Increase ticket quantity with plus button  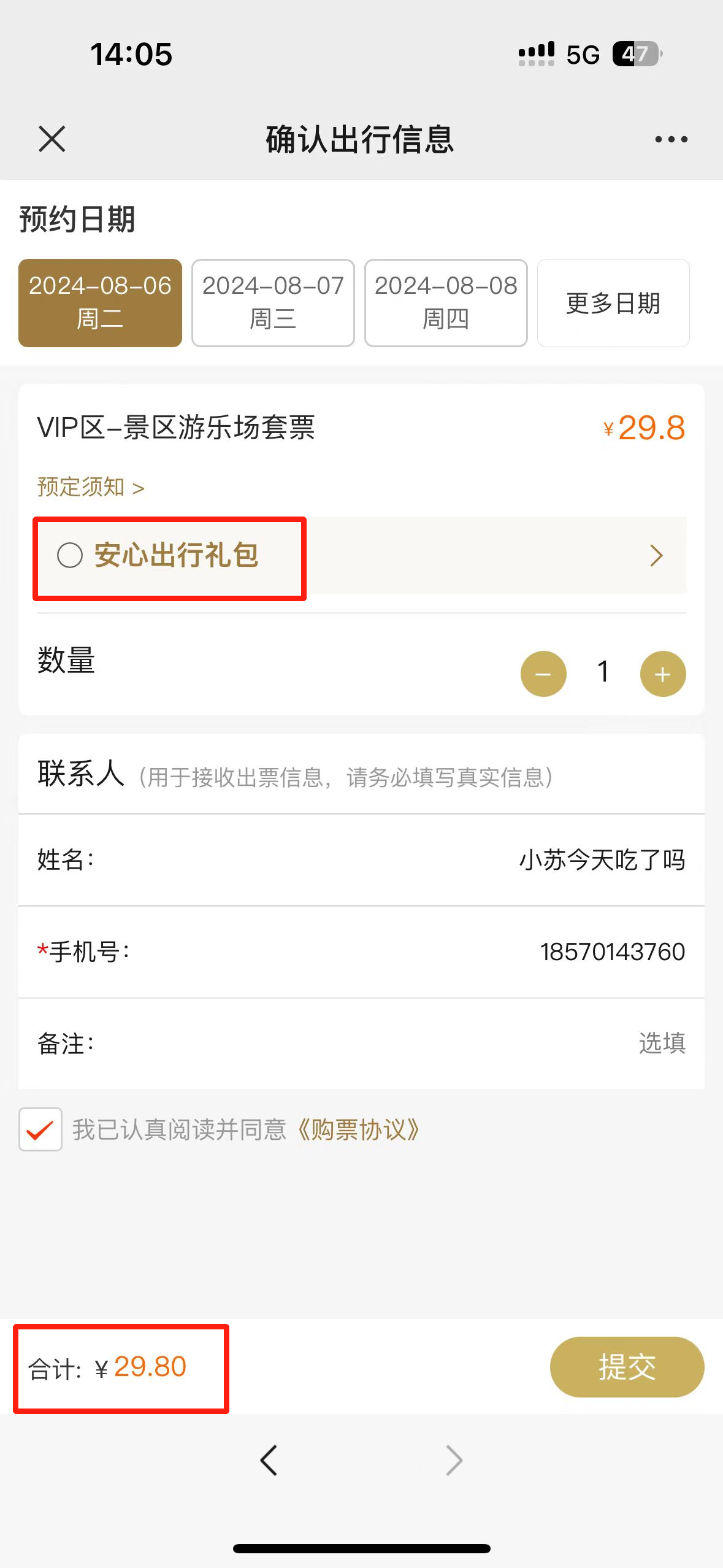pyautogui.click(x=663, y=674)
